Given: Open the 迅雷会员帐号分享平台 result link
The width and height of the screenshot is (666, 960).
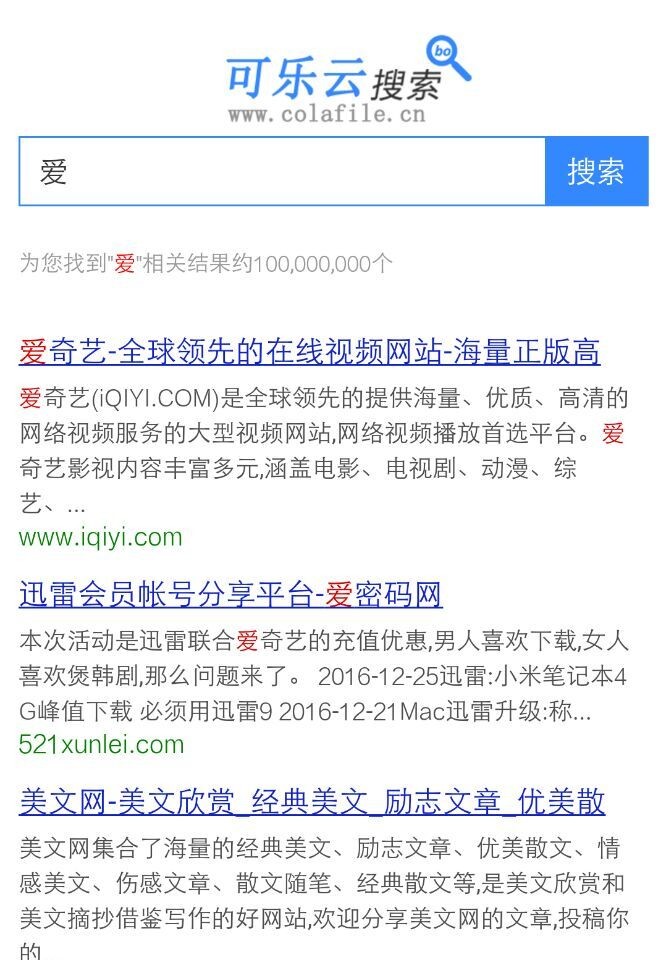Looking at the screenshot, I should pyautogui.click(x=230, y=595).
